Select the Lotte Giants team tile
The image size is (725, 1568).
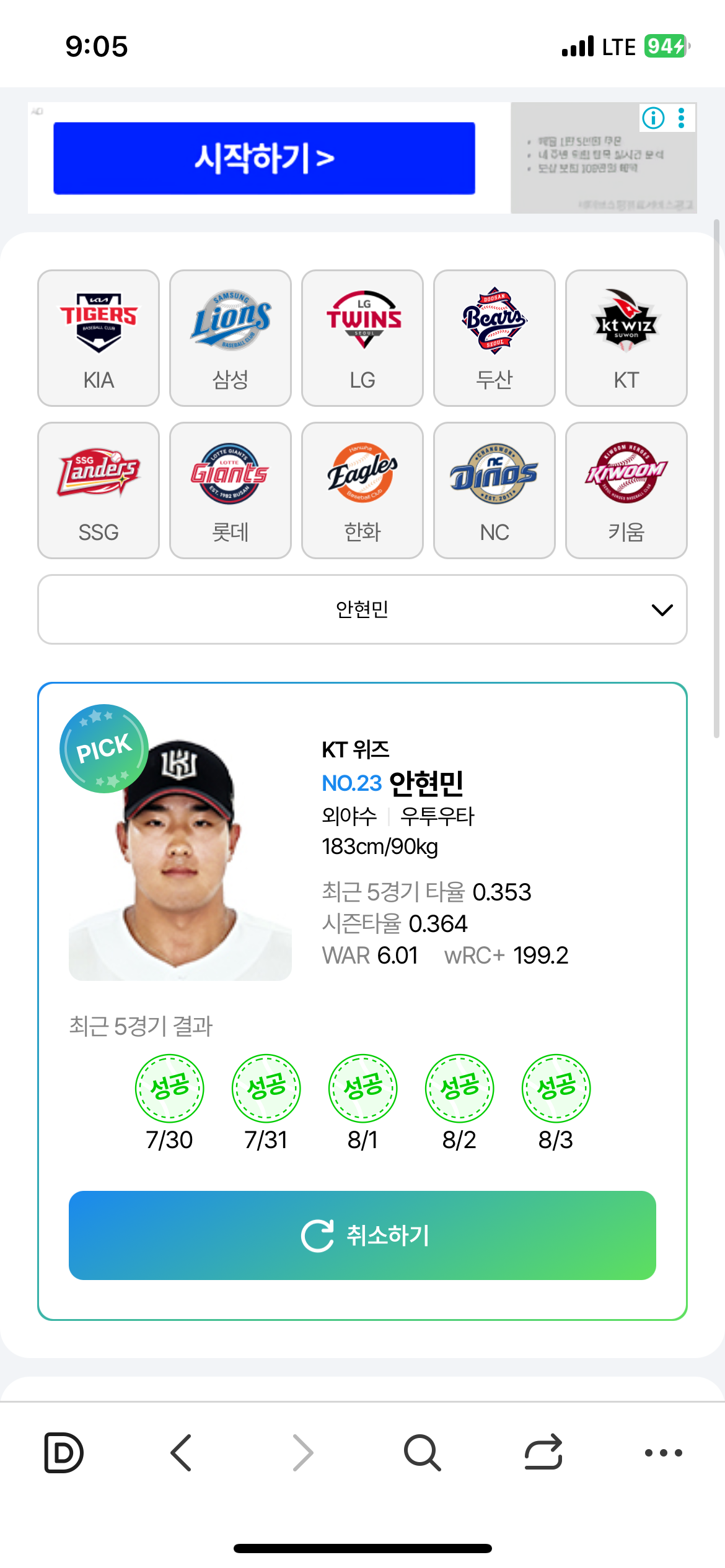tap(231, 490)
